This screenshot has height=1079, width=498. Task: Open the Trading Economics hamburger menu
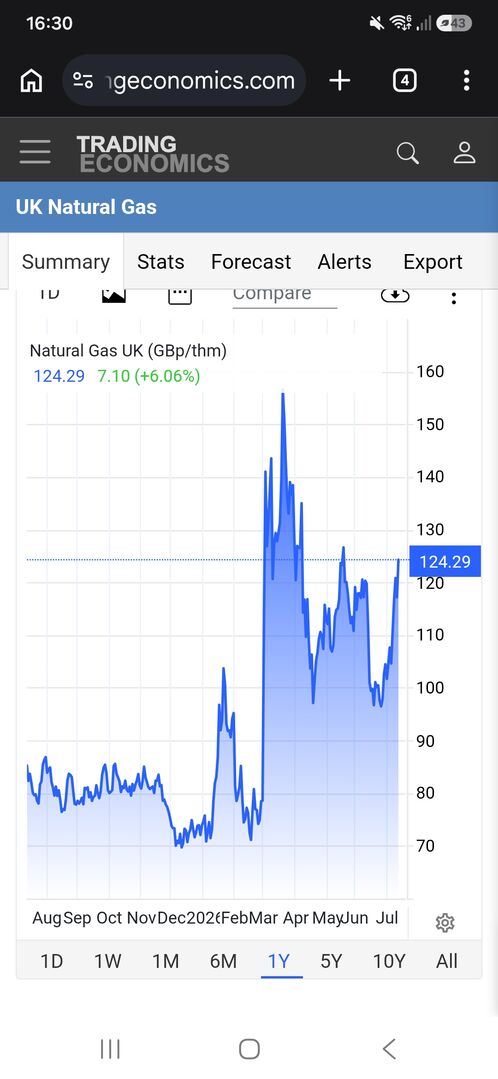35,152
